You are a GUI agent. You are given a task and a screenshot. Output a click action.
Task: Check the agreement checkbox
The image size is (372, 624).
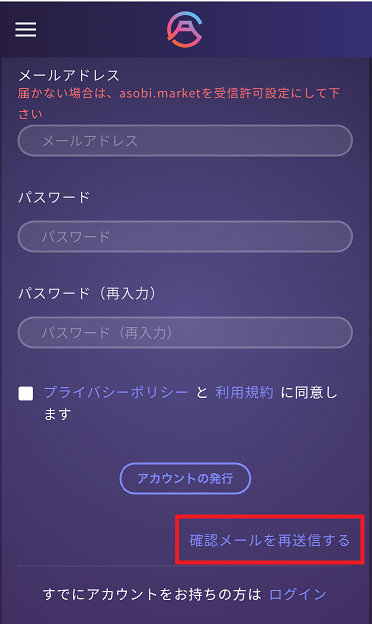pyautogui.click(x=26, y=394)
